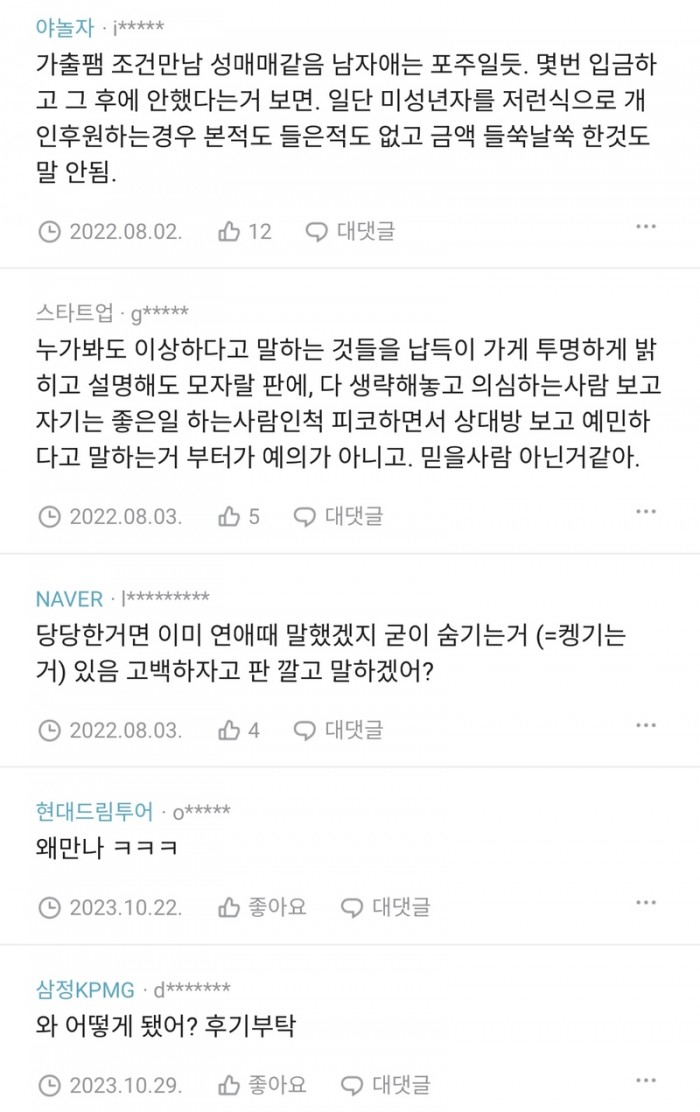Like the comment by 야놀자
Image resolution: width=700 pixels, height=1112 pixels.
coord(244,232)
